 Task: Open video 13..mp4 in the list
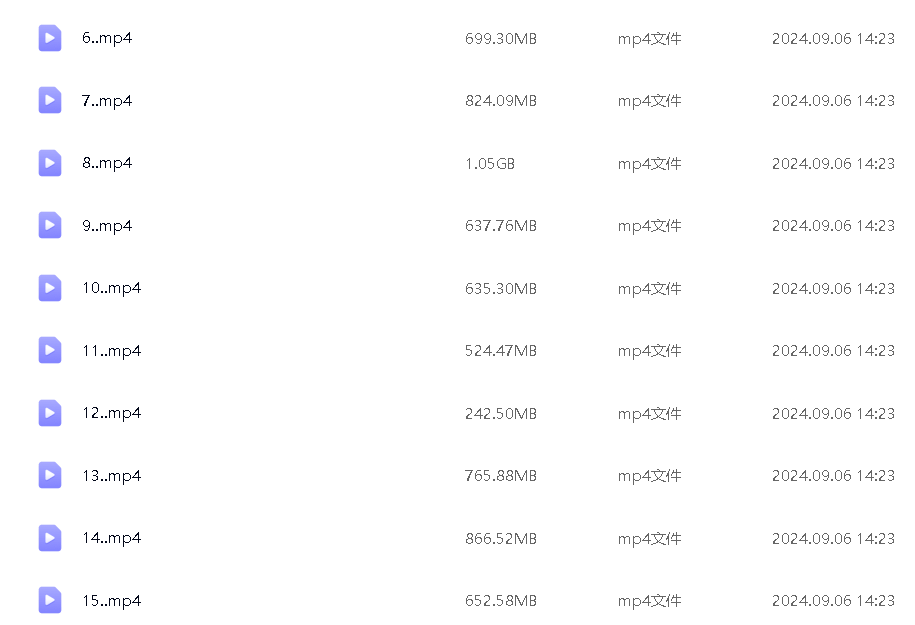[111, 475]
